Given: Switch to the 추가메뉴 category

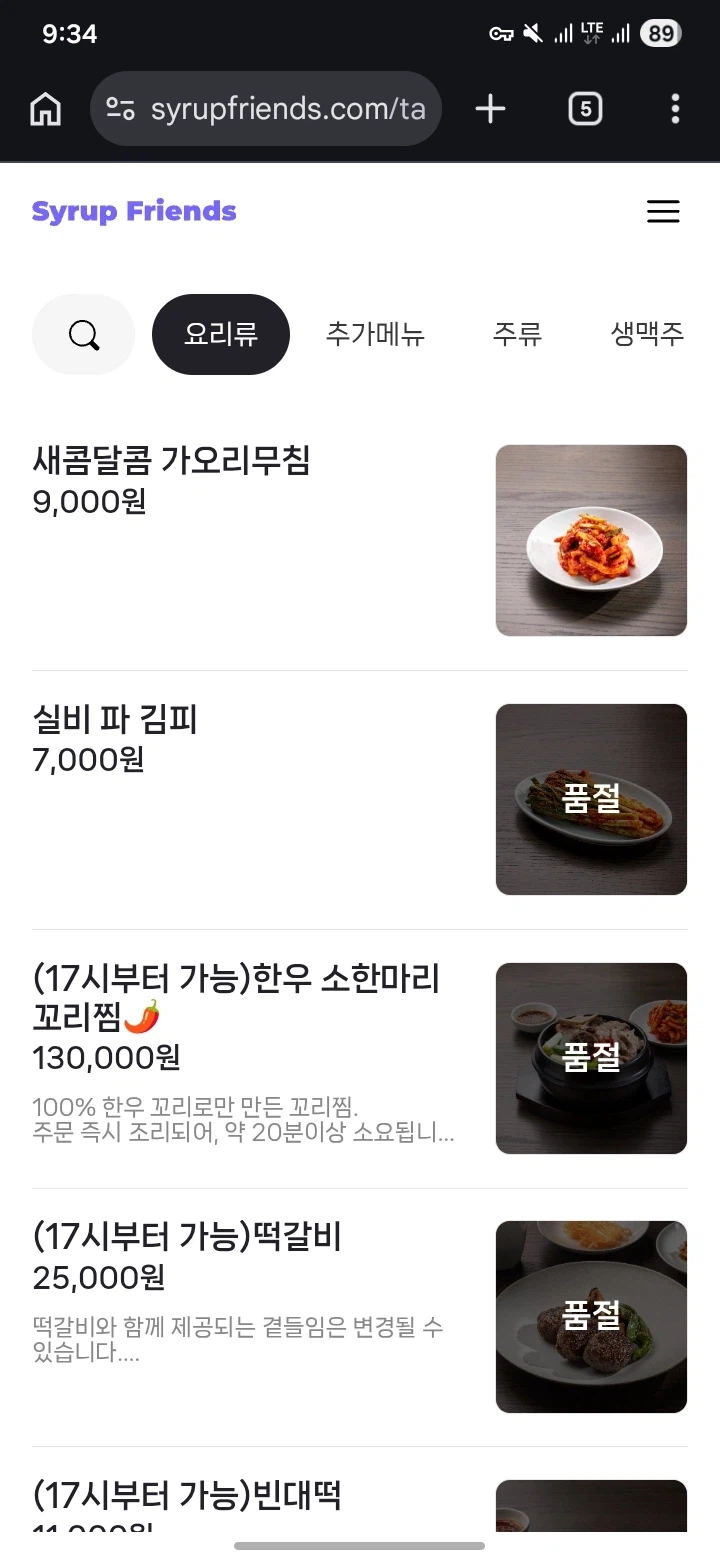Looking at the screenshot, I should click(x=375, y=334).
